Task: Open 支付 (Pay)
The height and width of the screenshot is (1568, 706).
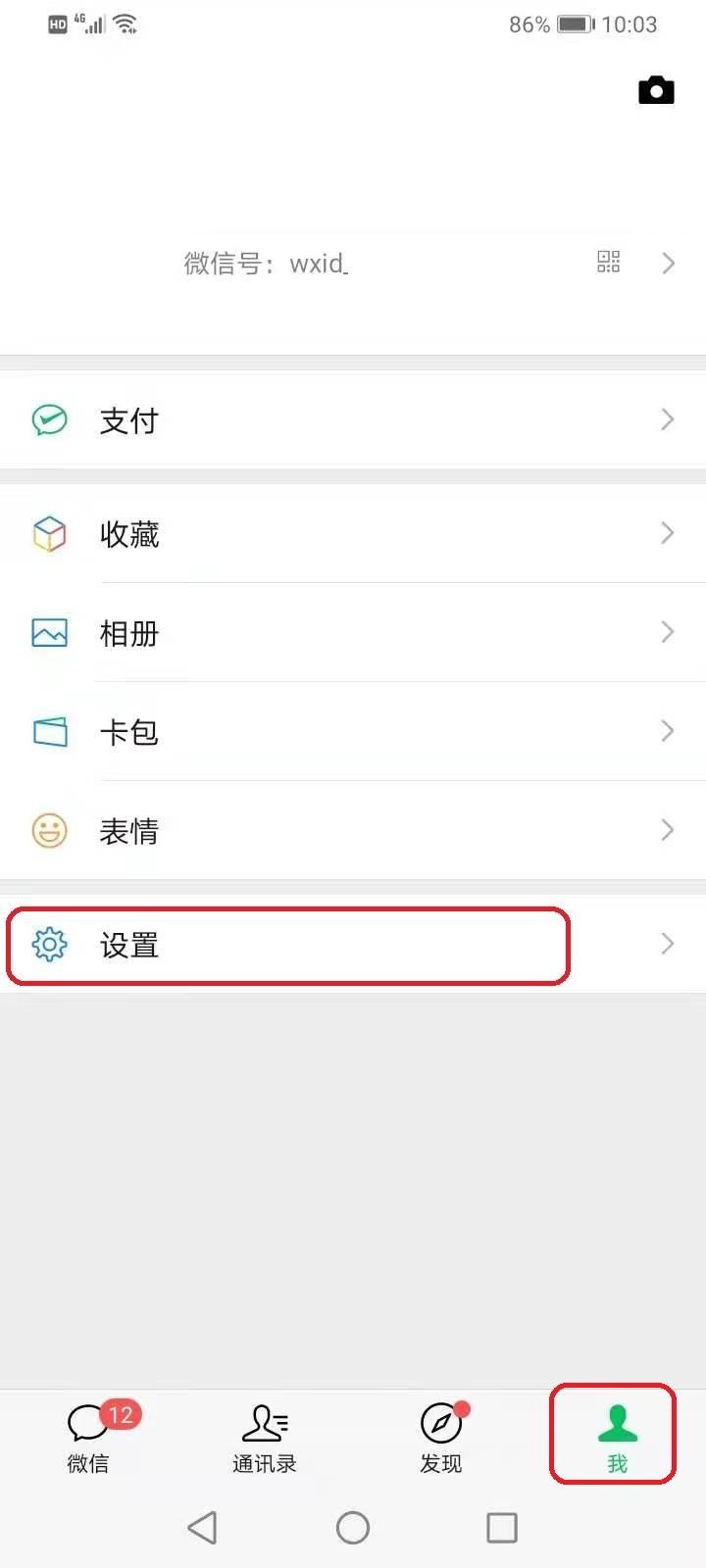Action: tap(353, 419)
